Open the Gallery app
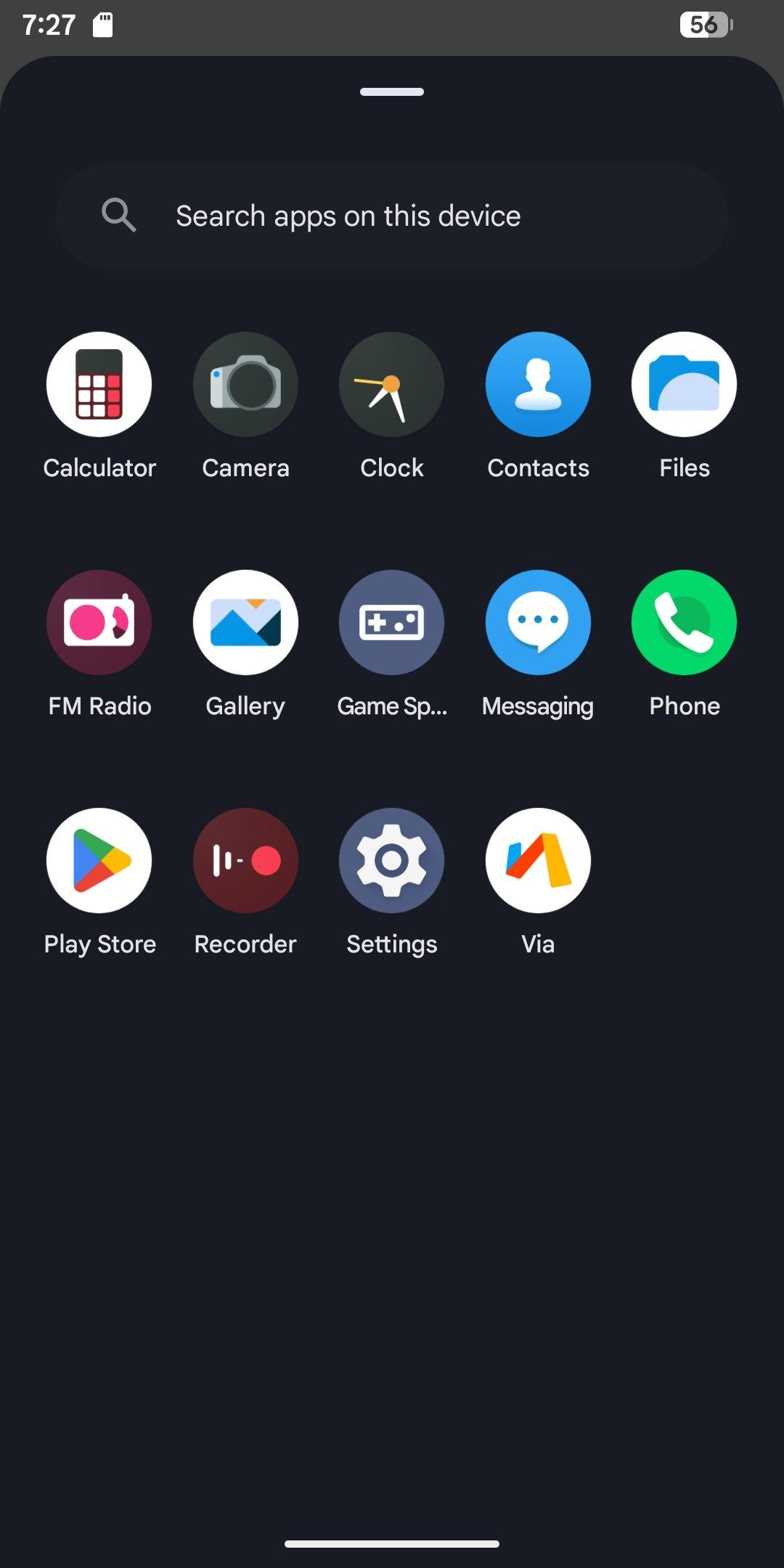This screenshot has height=1568, width=784. (245, 623)
